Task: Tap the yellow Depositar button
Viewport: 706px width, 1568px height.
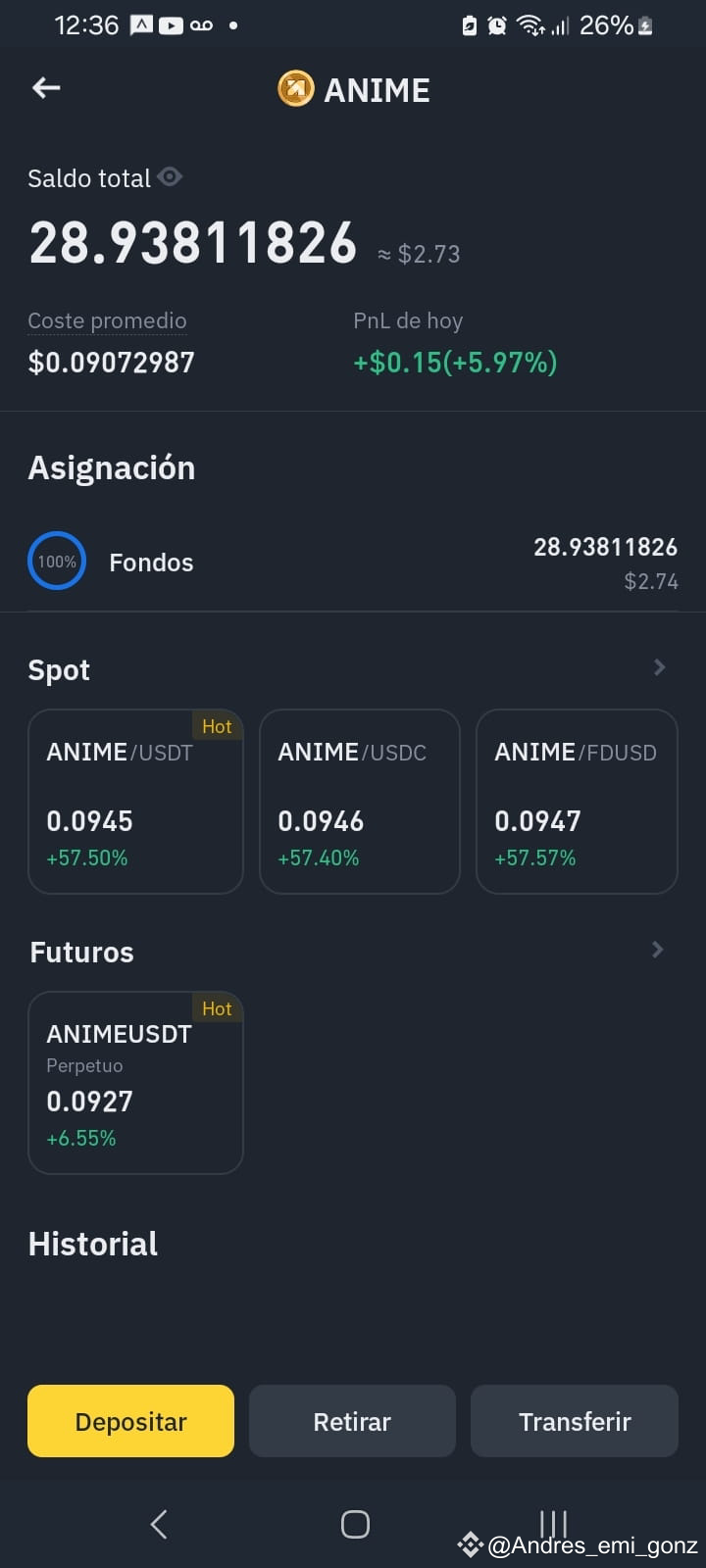Action: coord(130,1421)
